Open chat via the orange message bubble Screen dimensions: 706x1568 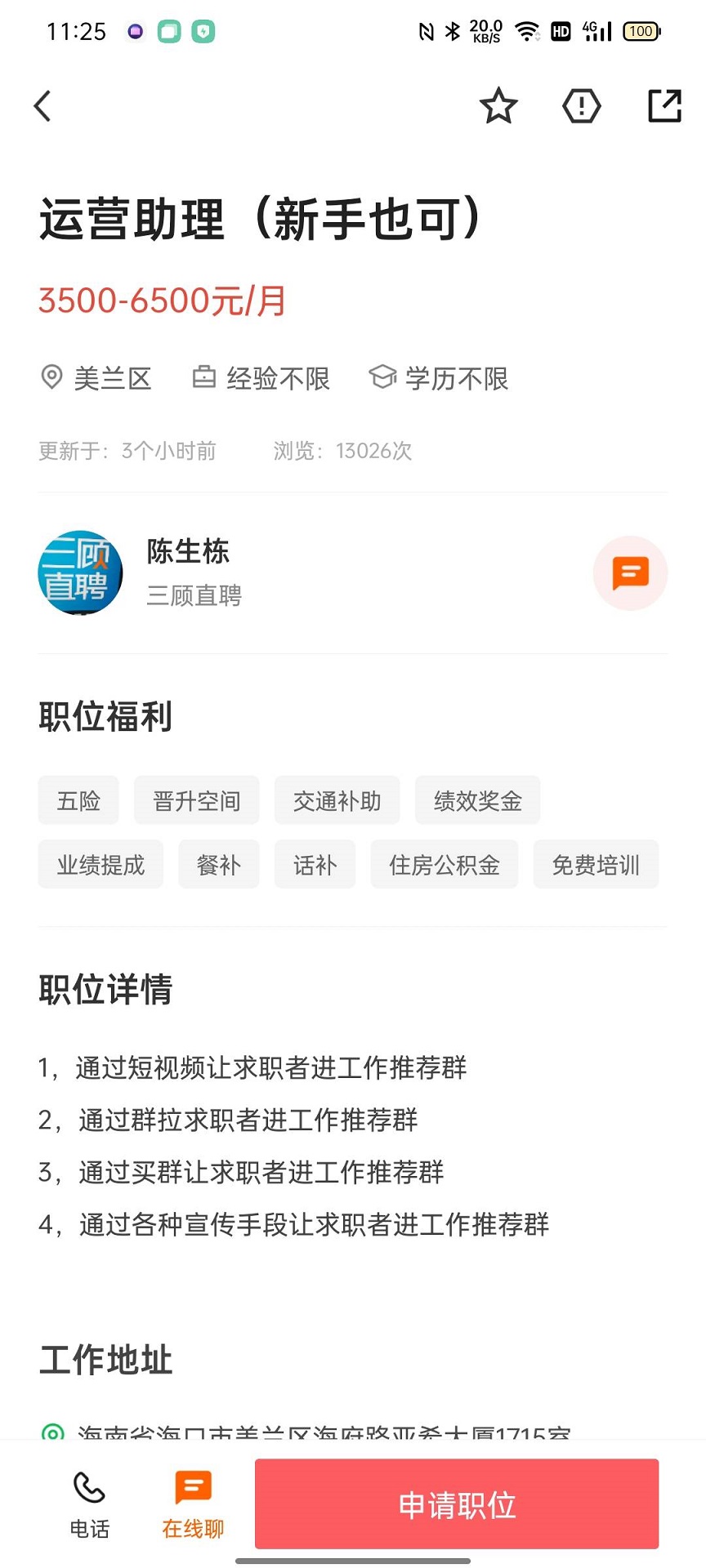(630, 573)
